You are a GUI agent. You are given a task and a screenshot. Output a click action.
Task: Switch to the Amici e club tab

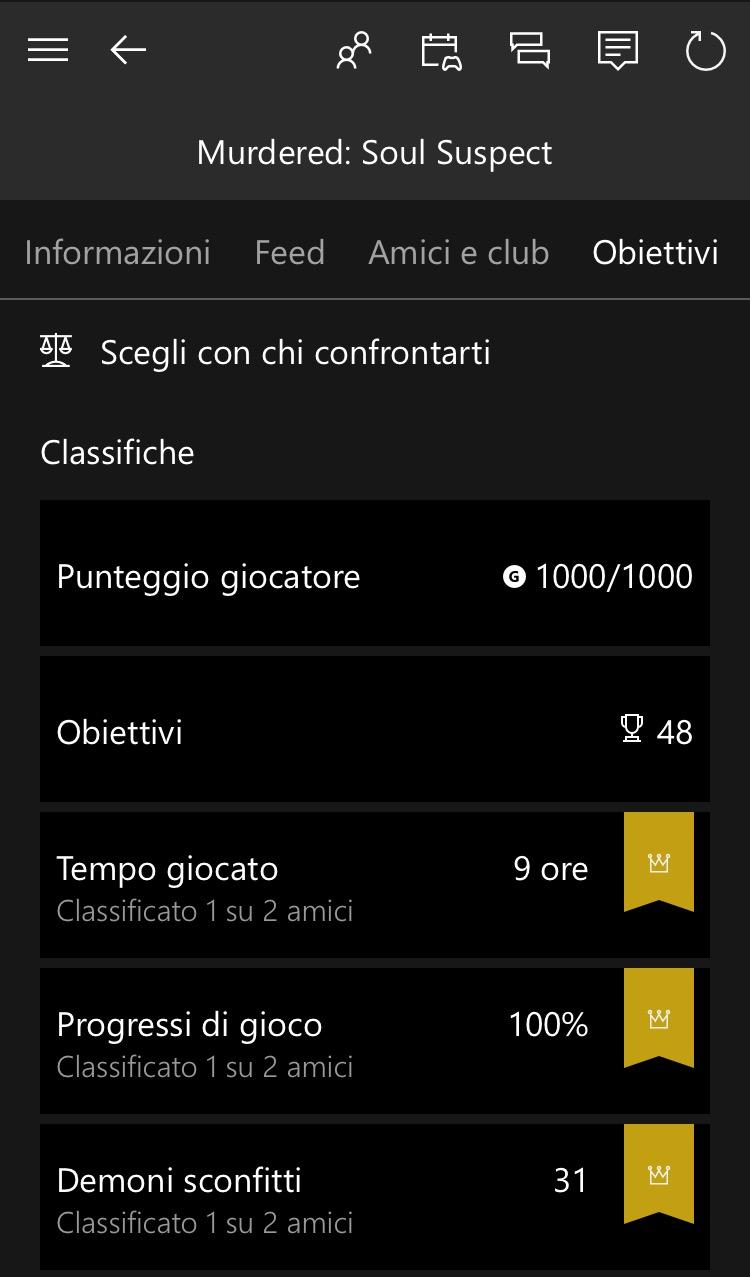tap(458, 252)
